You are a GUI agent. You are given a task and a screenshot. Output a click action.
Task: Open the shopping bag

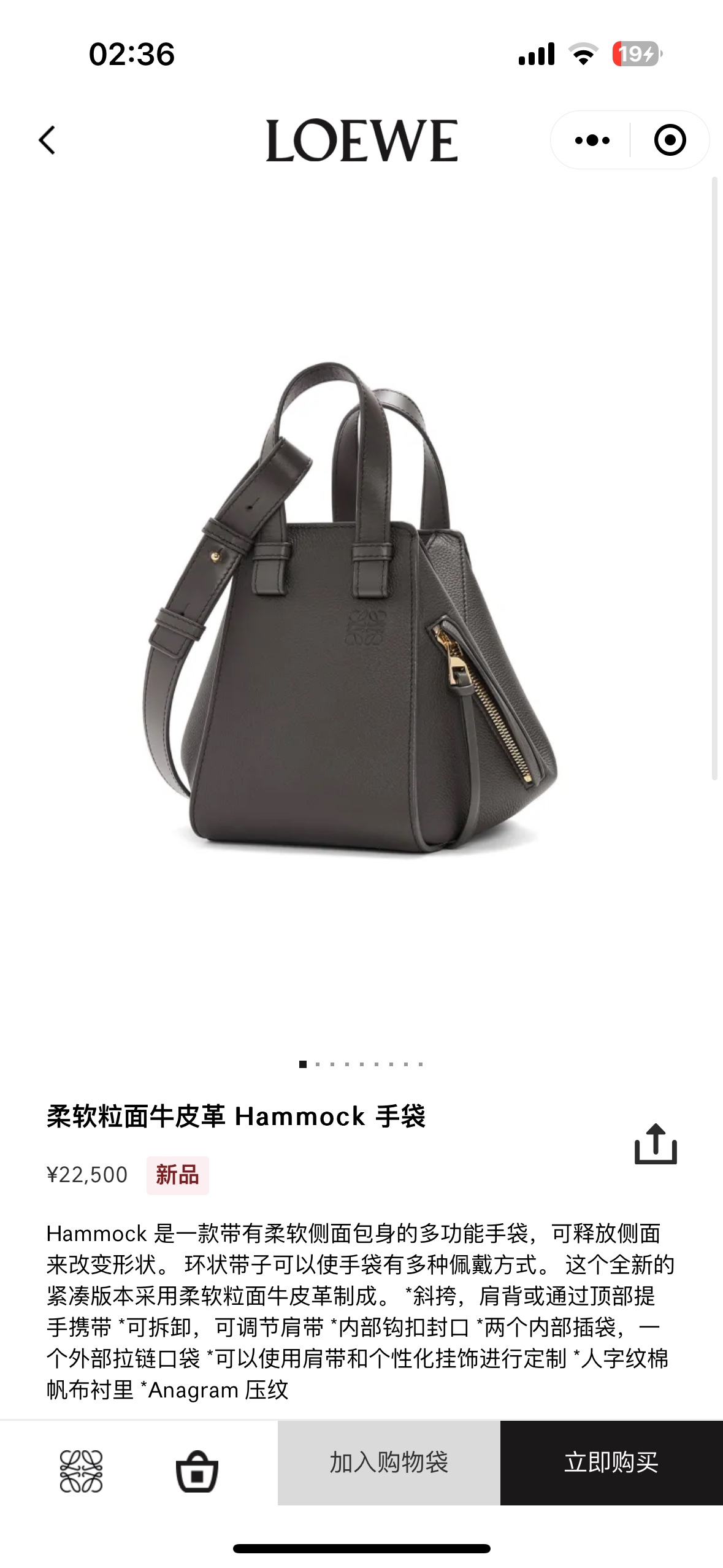[x=197, y=1471]
